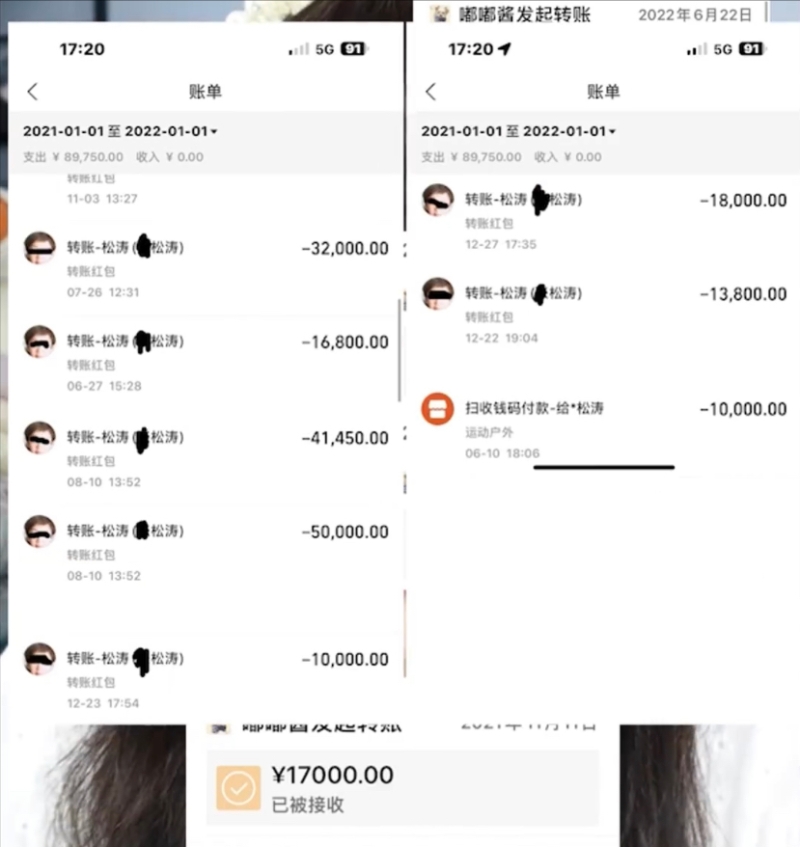Screen dimensions: 800x847
Task: Click the orange QR payment icon for 扫收钱码付款
Action: pos(437,409)
